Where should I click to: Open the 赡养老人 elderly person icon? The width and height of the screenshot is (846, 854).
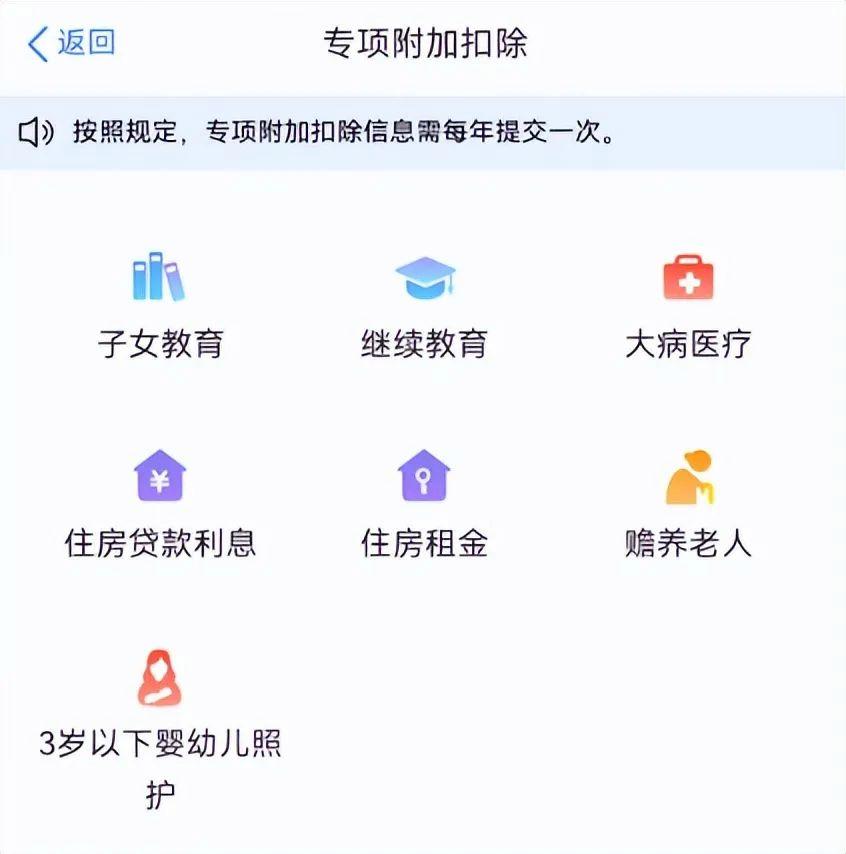(690, 478)
